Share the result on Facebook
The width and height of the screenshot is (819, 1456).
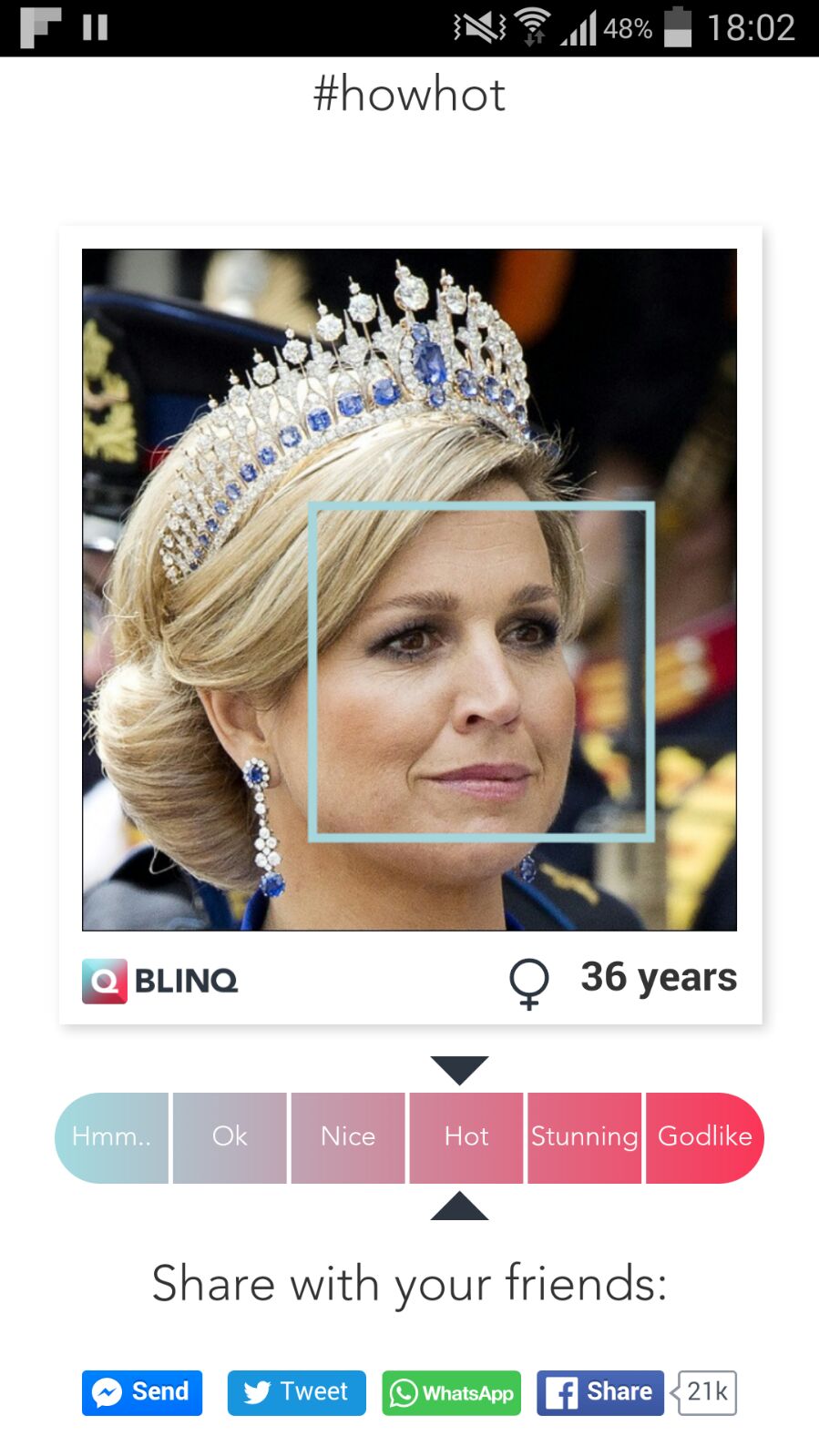pos(599,1392)
